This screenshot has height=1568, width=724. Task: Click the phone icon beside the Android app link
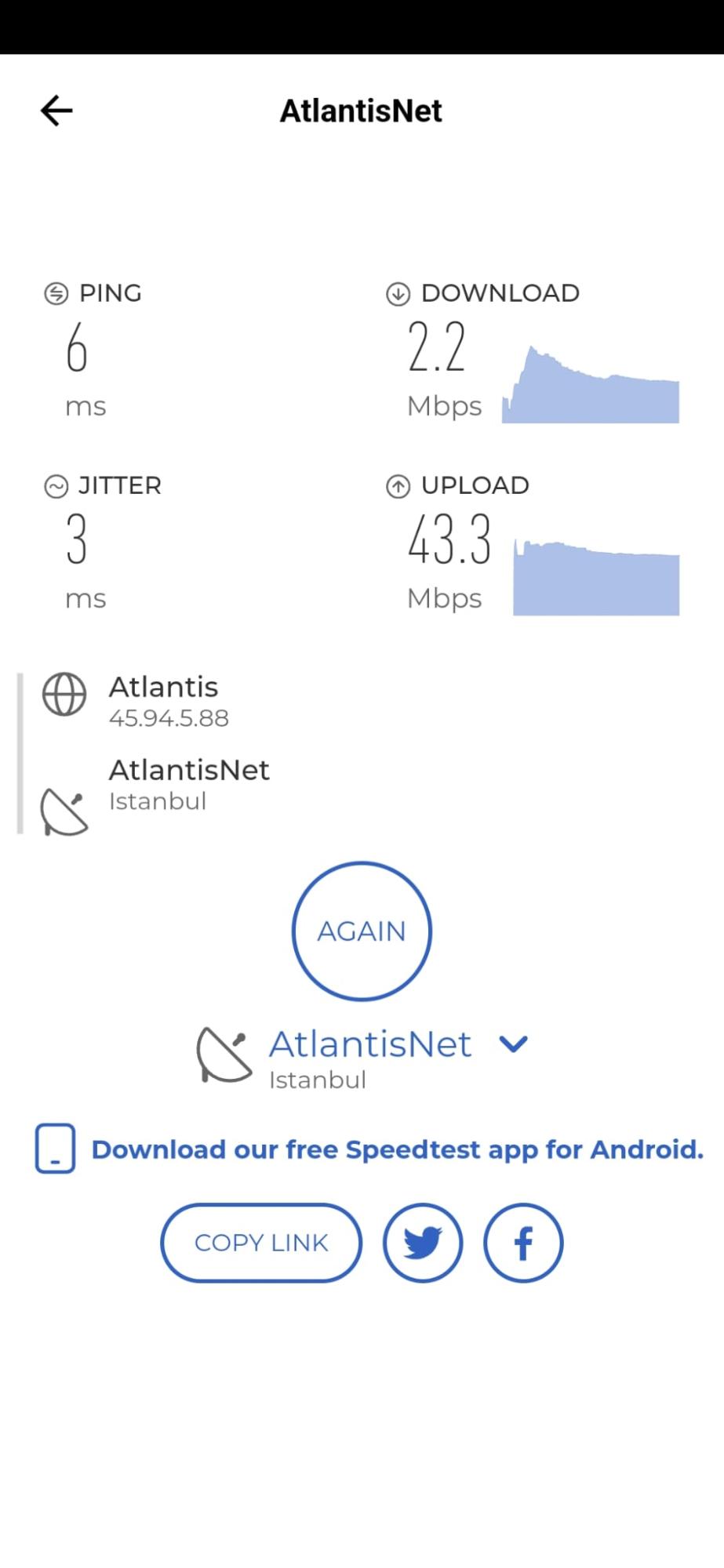pyautogui.click(x=54, y=1149)
